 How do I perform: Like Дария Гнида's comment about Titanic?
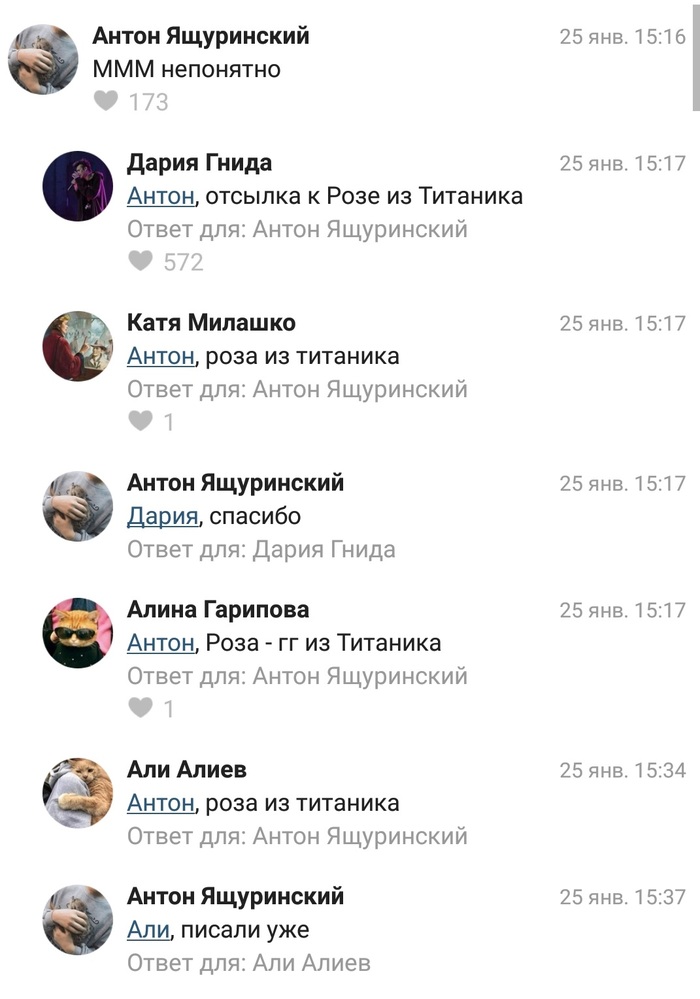141,261
